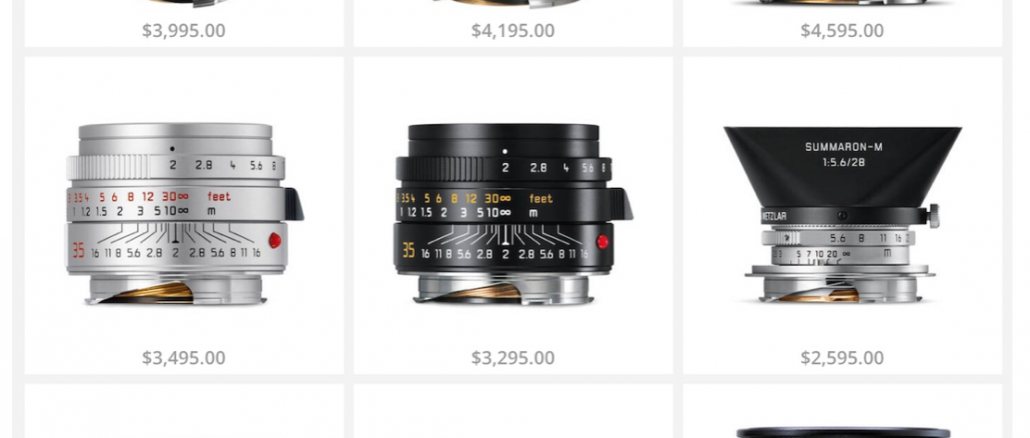Open the silver 35mm lens priced $3,495.00
The width and height of the screenshot is (1030, 438).
[183, 215]
